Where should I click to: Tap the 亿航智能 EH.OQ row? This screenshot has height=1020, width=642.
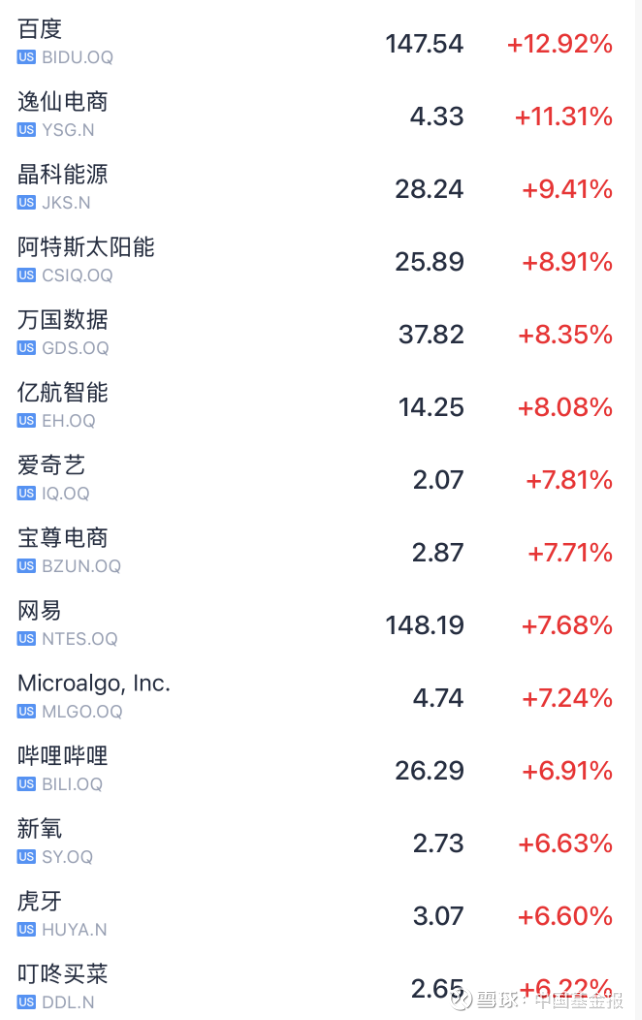pyautogui.click(x=317, y=407)
